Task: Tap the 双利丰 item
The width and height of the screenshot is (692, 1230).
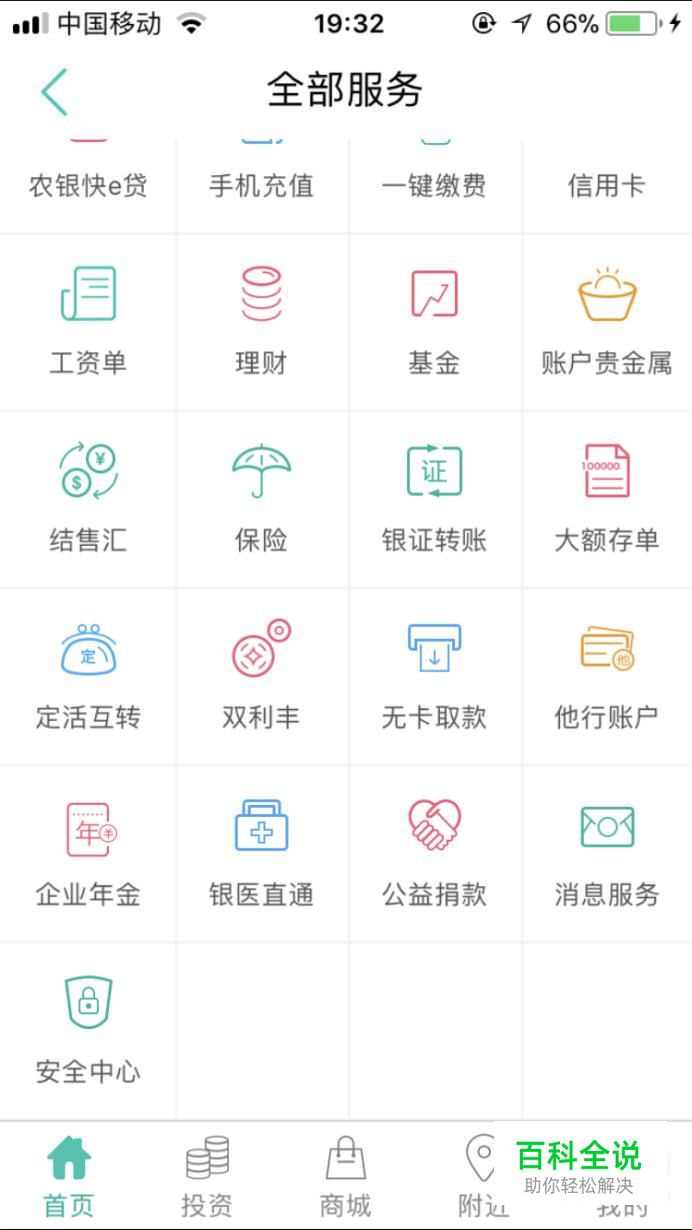Action: tap(261, 674)
